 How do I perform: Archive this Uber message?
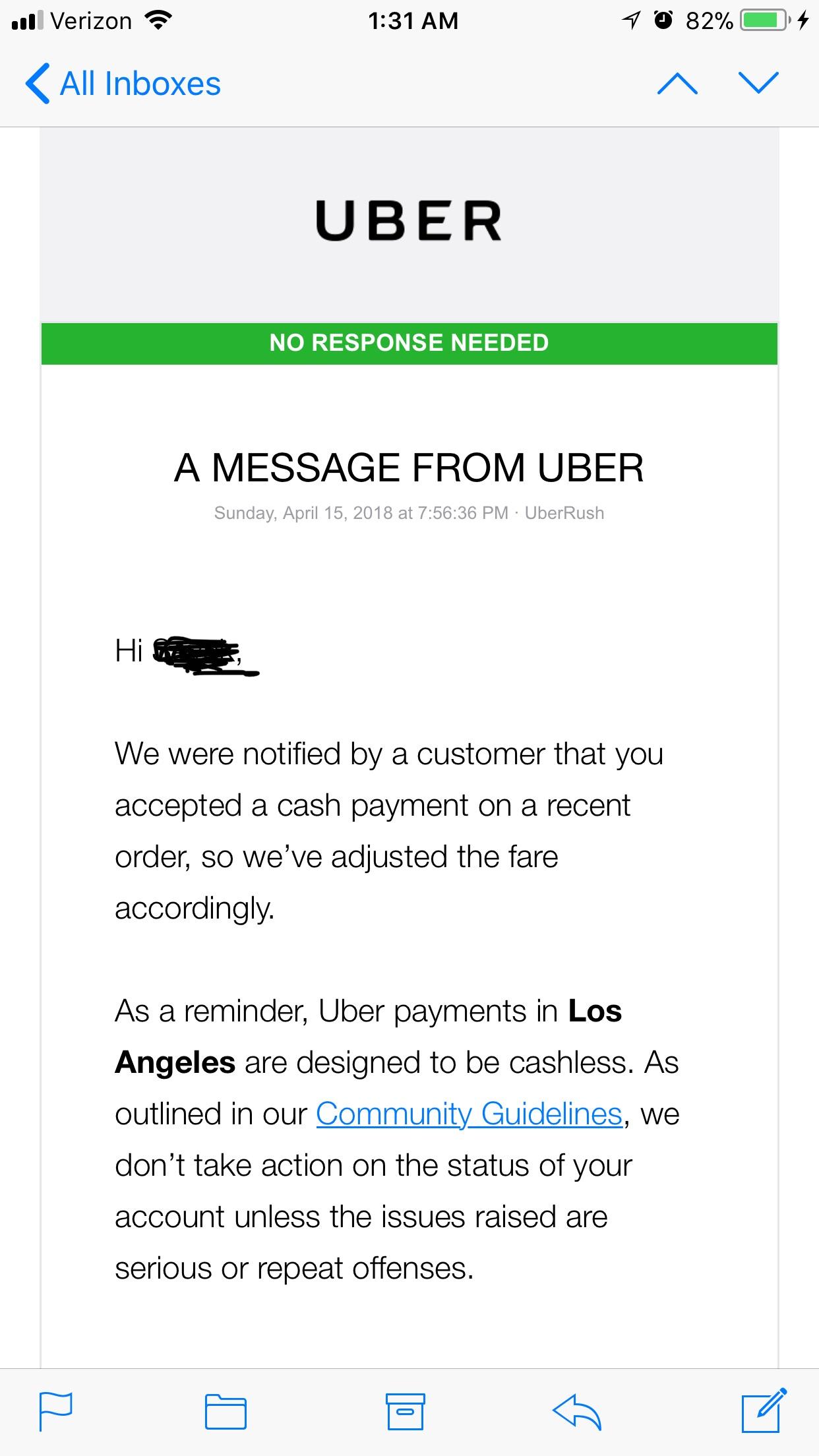pyautogui.click(x=406, y=1411)
